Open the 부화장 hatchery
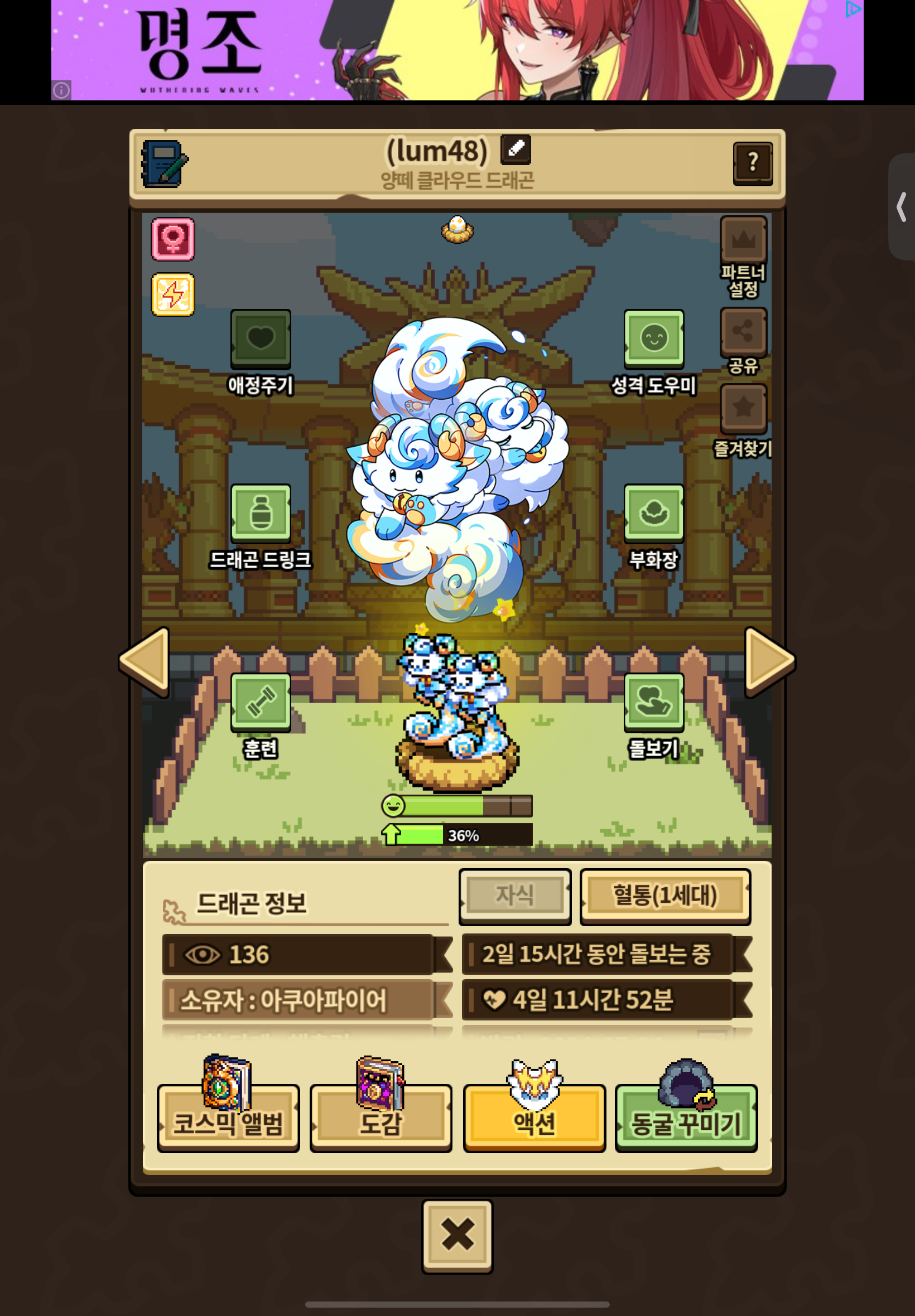 [653, 513]
